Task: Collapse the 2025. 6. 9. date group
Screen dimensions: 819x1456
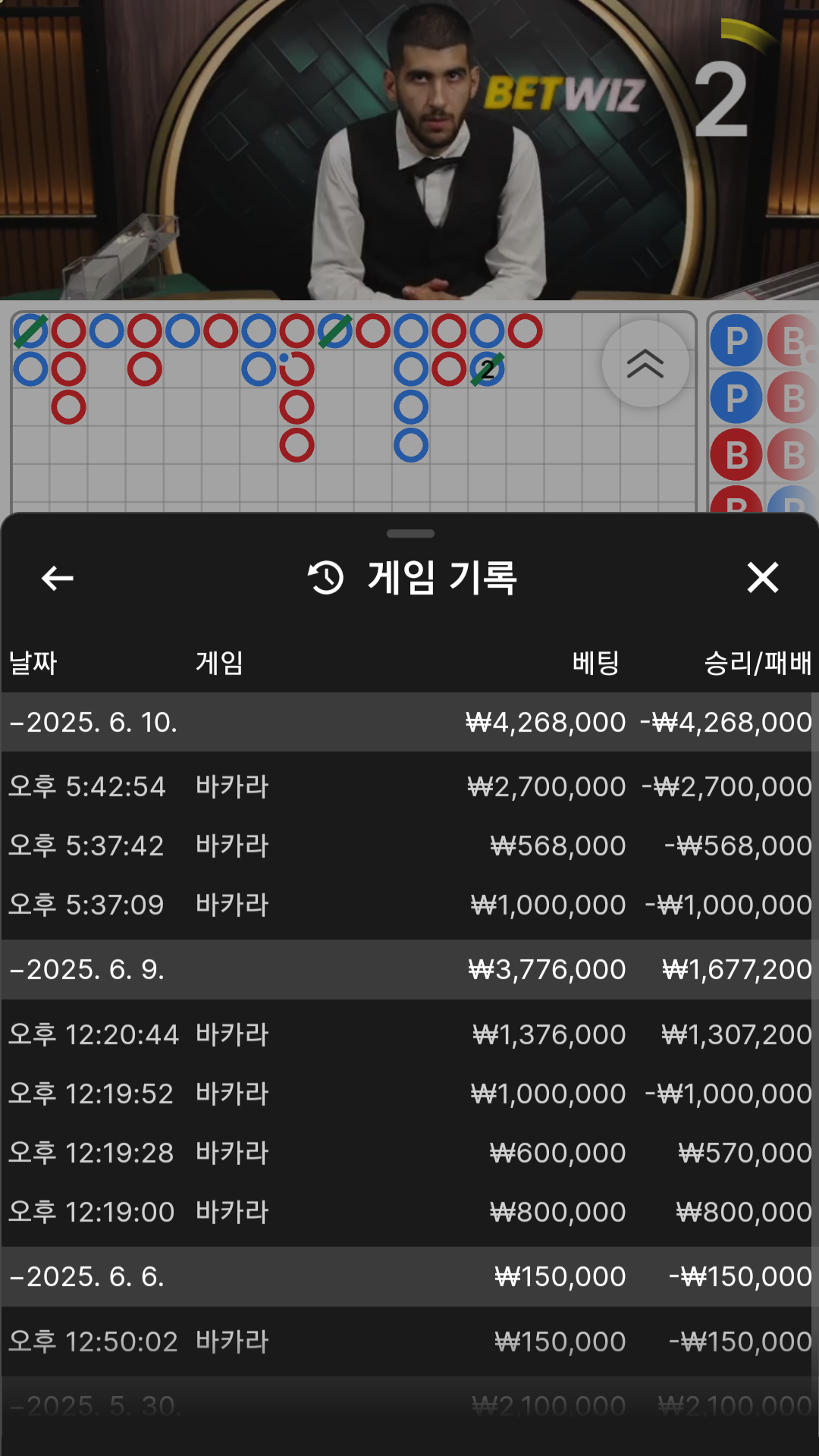Action: pos(409,969)
